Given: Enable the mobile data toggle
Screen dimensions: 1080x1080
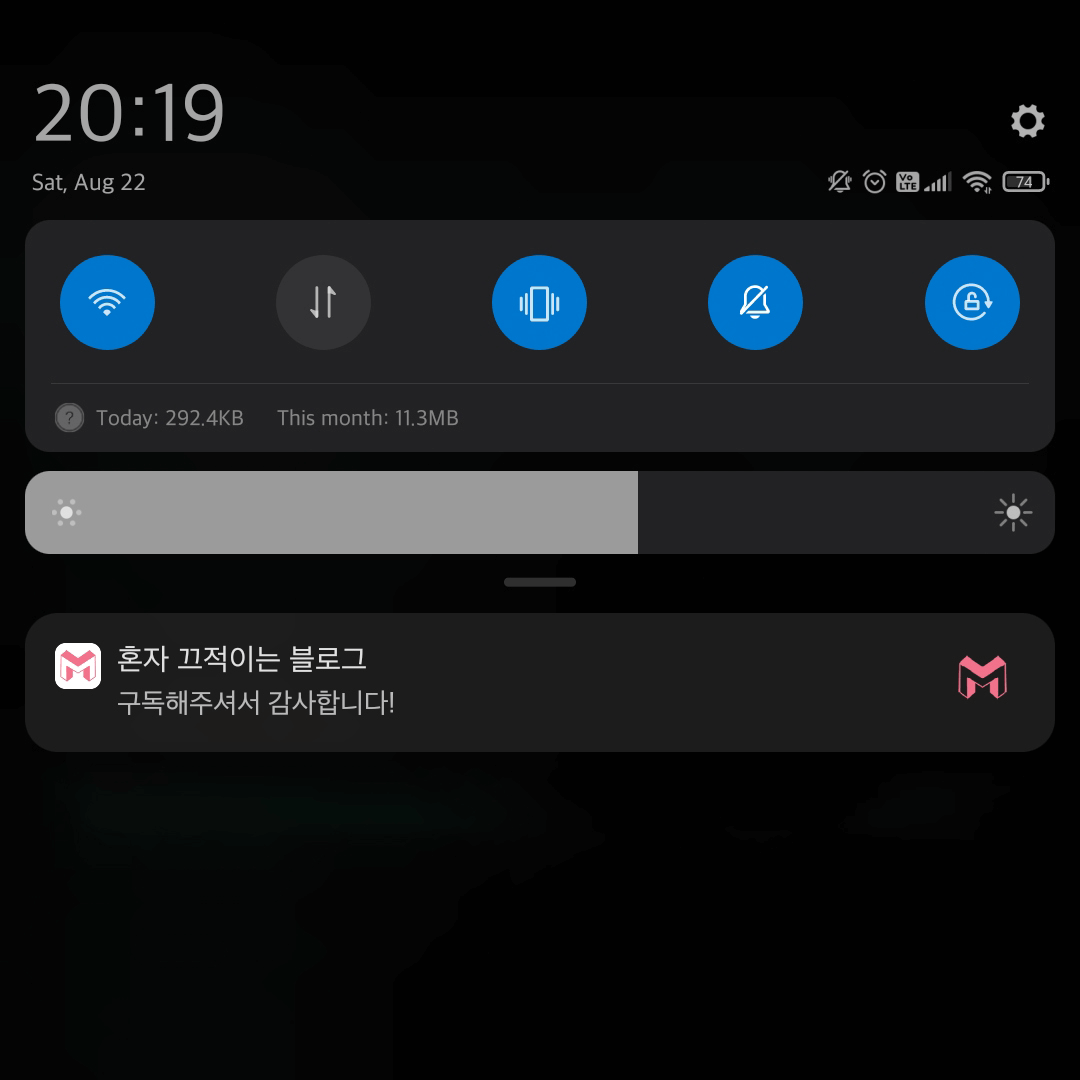Looking at the screenshot, I should tap(323, 303).
